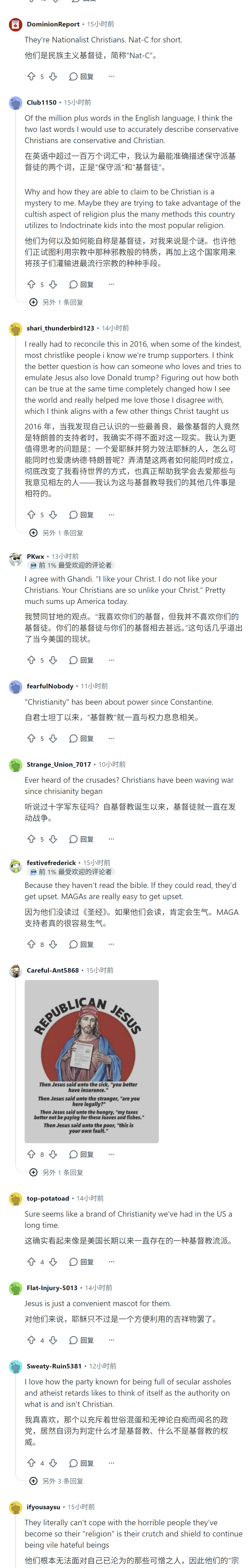Open shari_thunderbird123's profile

60,328
